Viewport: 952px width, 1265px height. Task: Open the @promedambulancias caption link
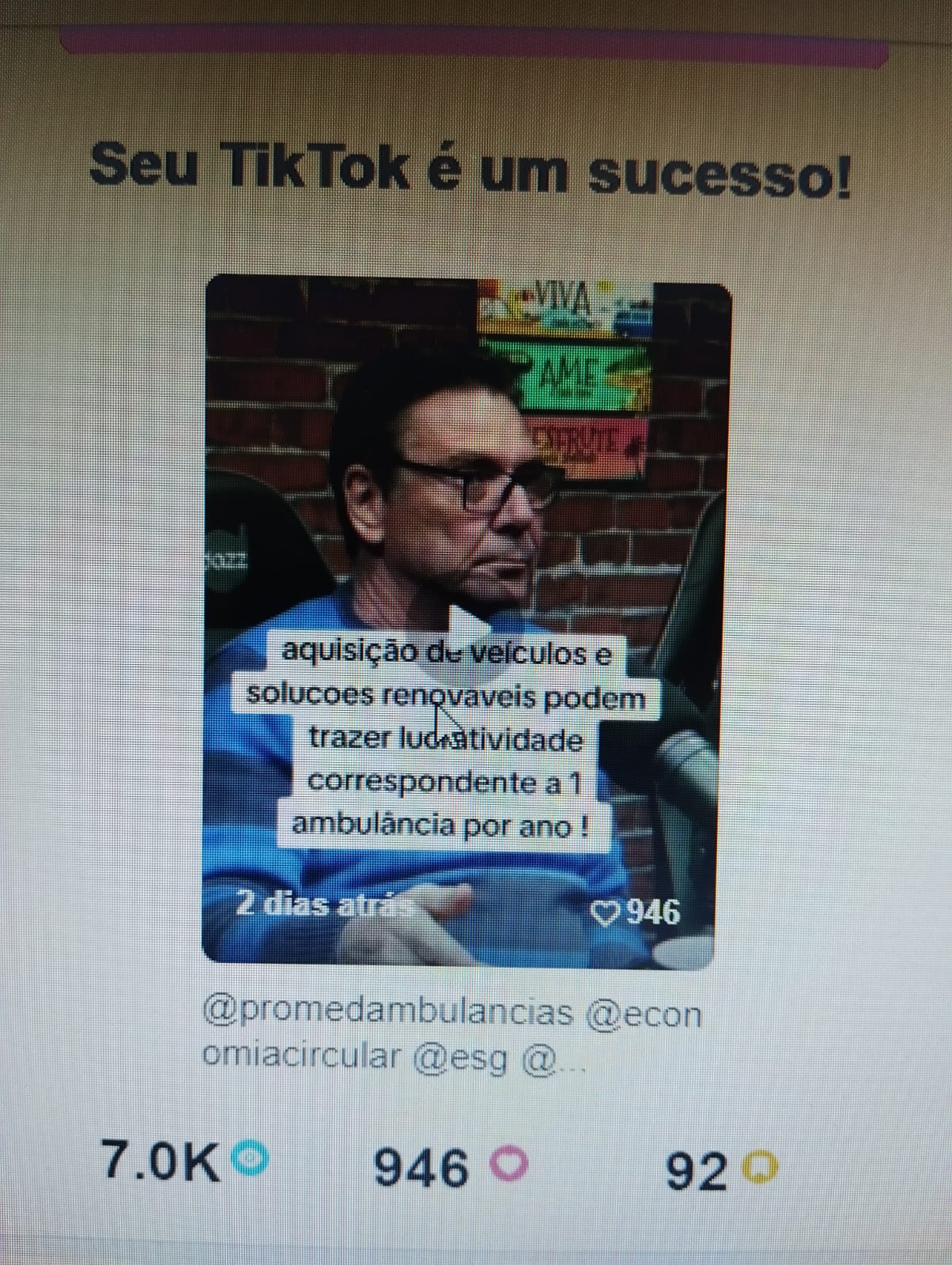point(387,1013)
